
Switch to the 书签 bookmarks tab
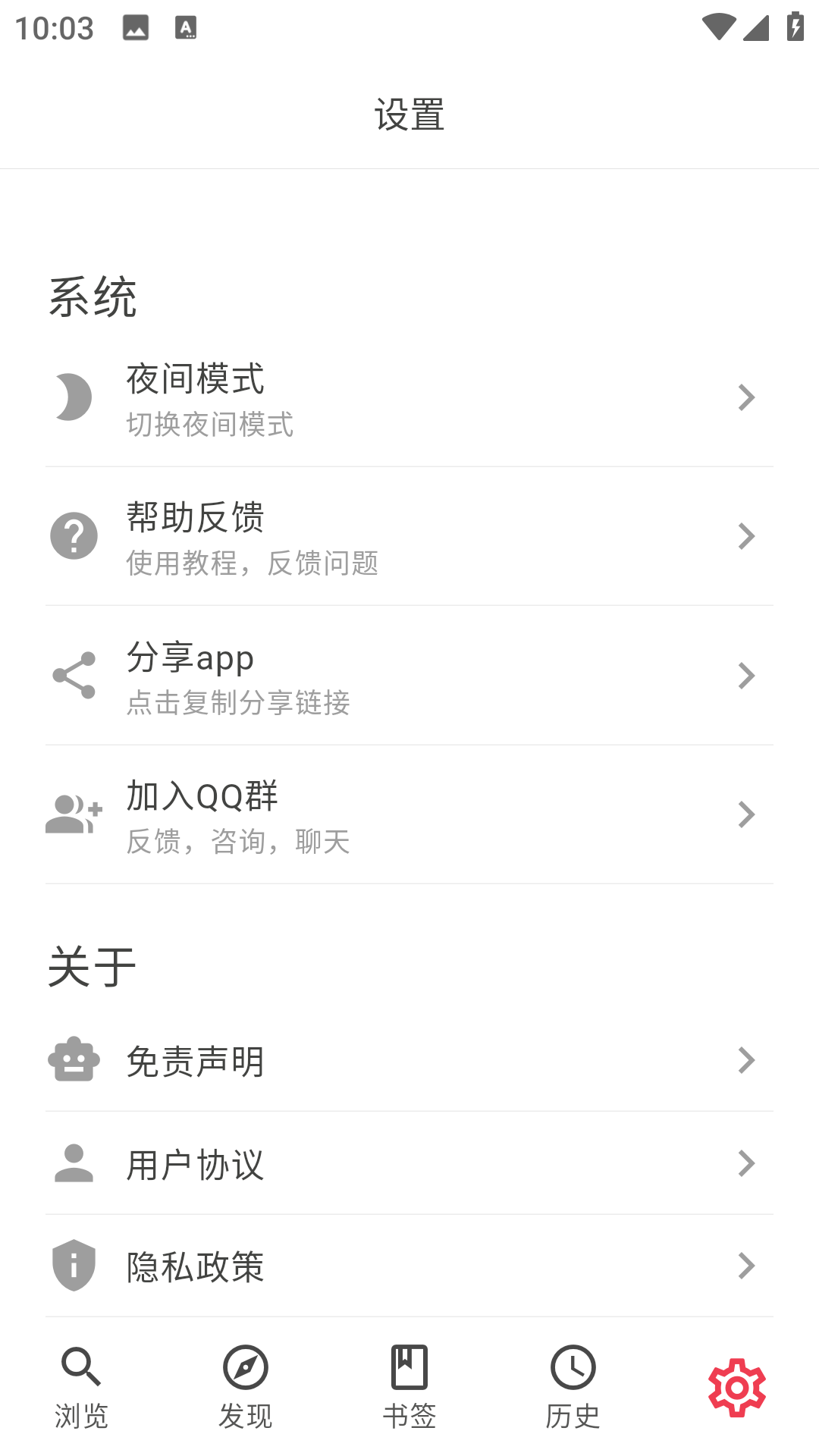[409, 1386]
